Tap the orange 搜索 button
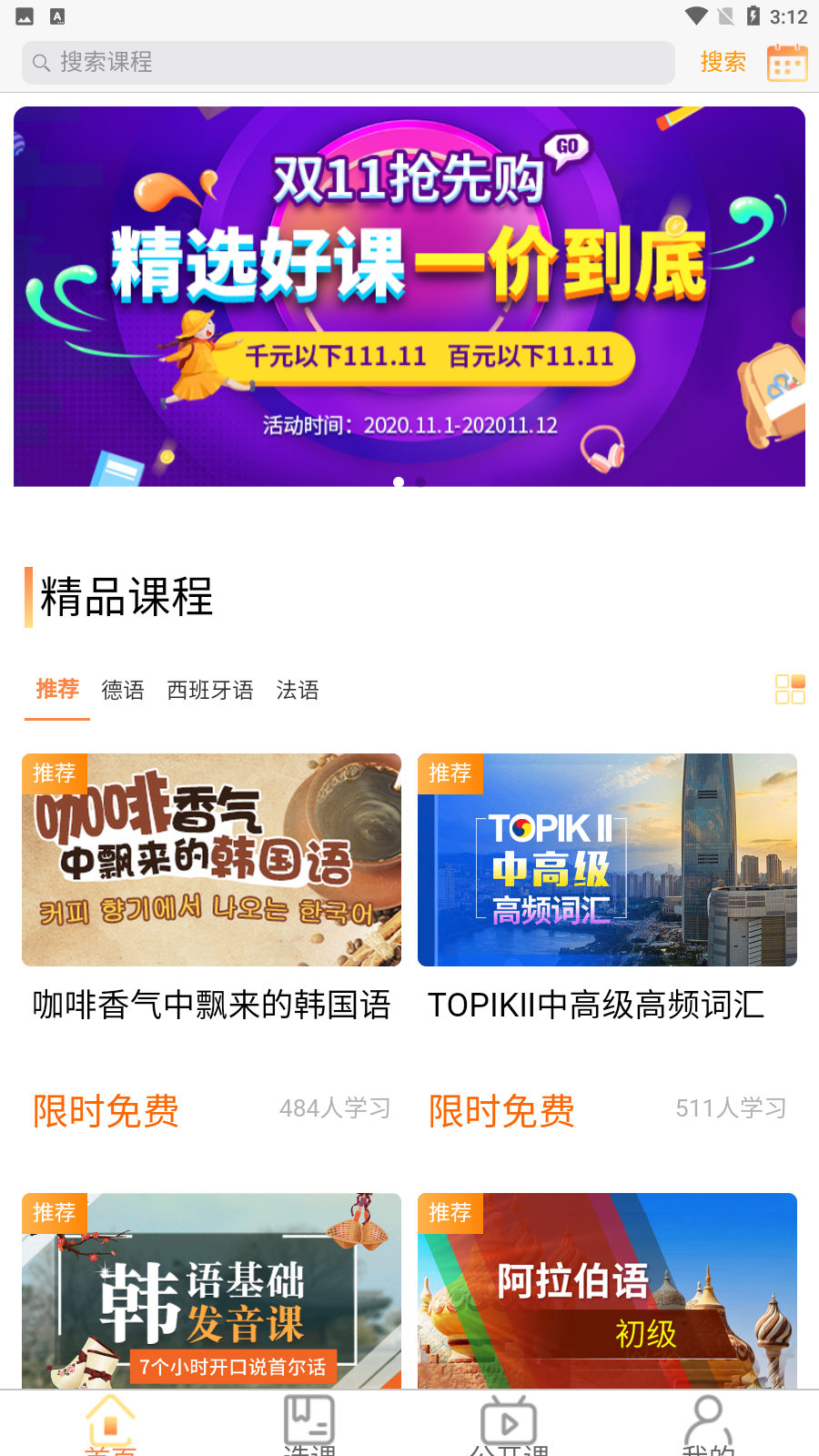The height and width of the screenshot is (1456, 819). pyautogui.click(x=723, y=62)
